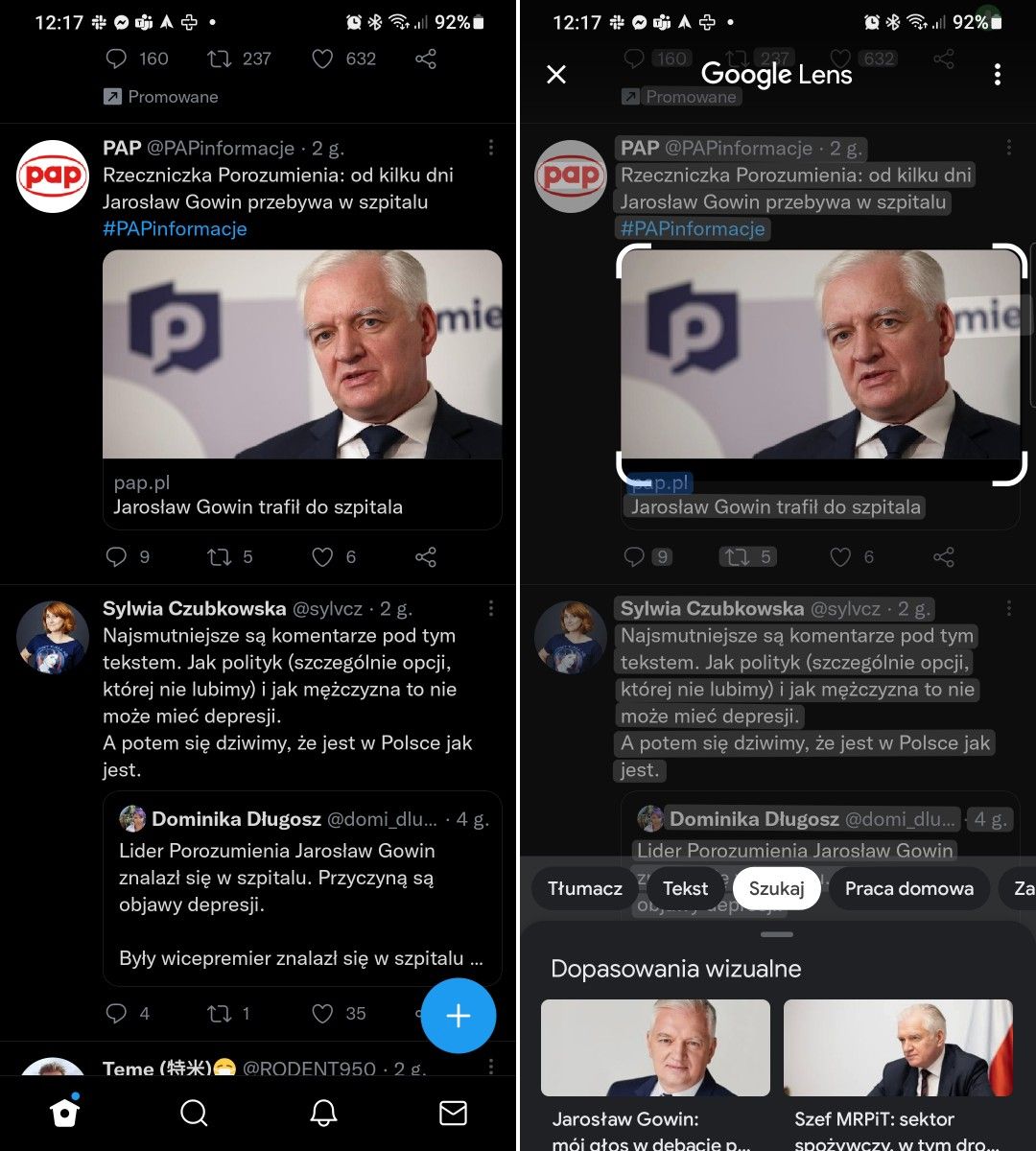Retweet the PAP tweet in the Twitter feed
The width and height of the screenshot is (1036, 1151).
(220, 557)
